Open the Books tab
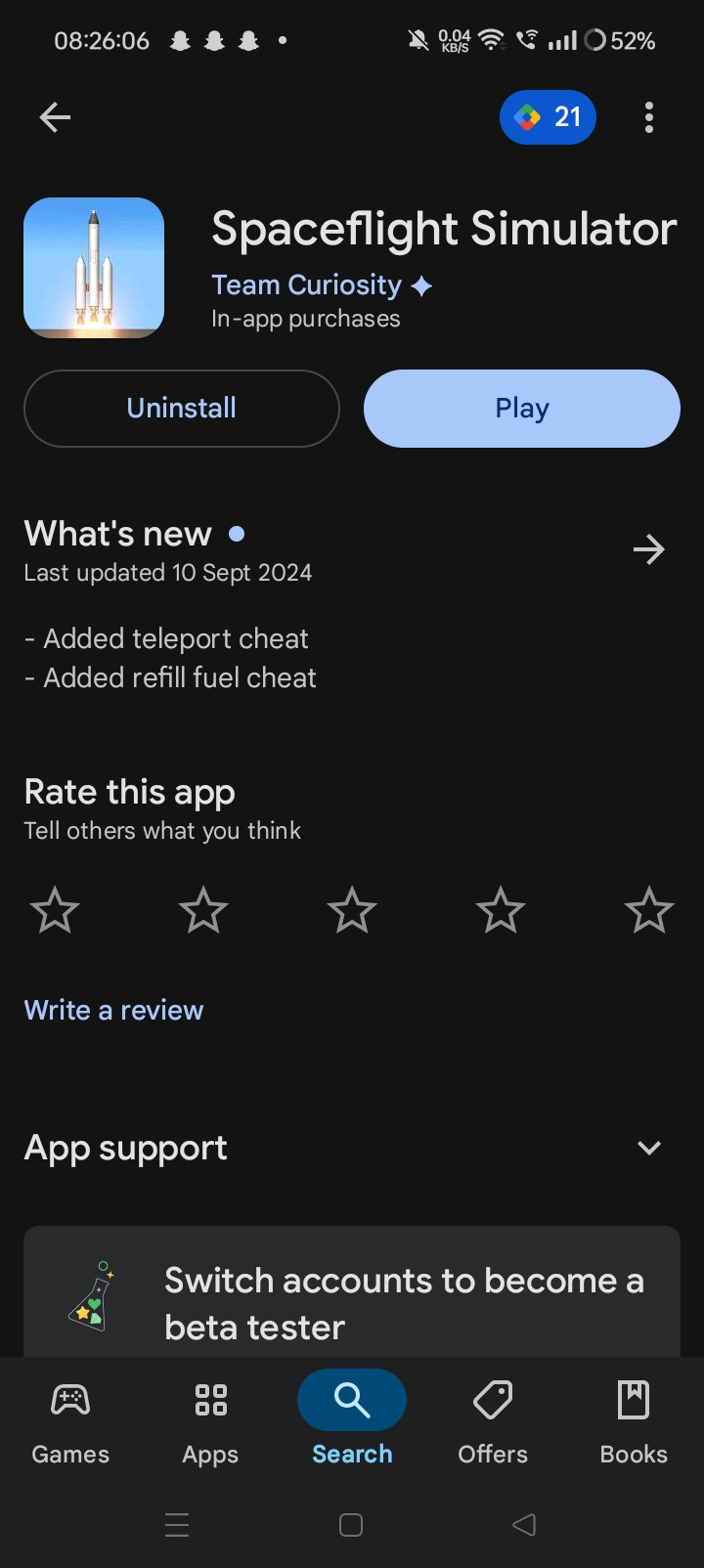This screenshot has height=1568, width=704. pyautogui.click(x=634, y=1422)
